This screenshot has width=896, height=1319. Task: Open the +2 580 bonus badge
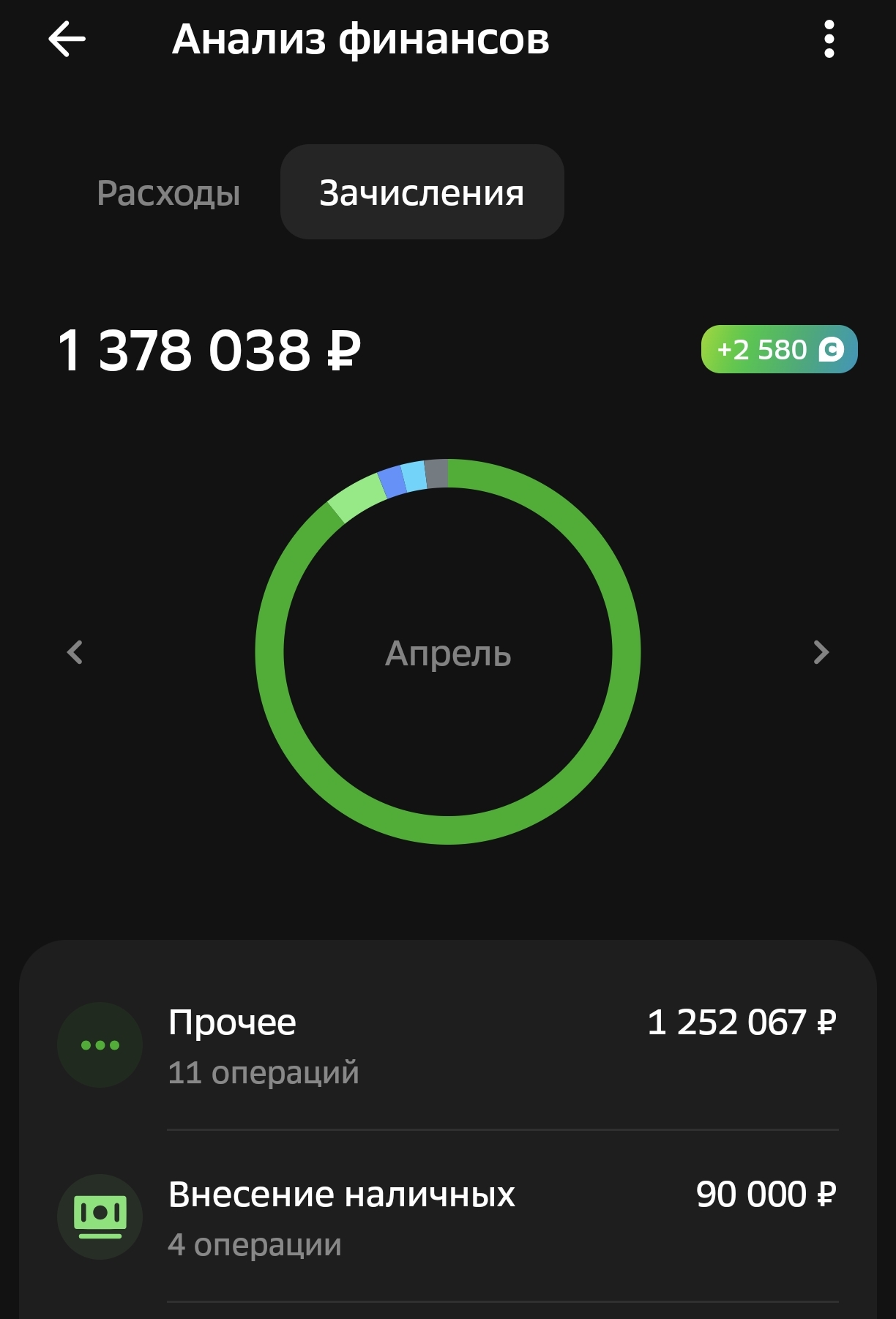(x=779, y=349)
